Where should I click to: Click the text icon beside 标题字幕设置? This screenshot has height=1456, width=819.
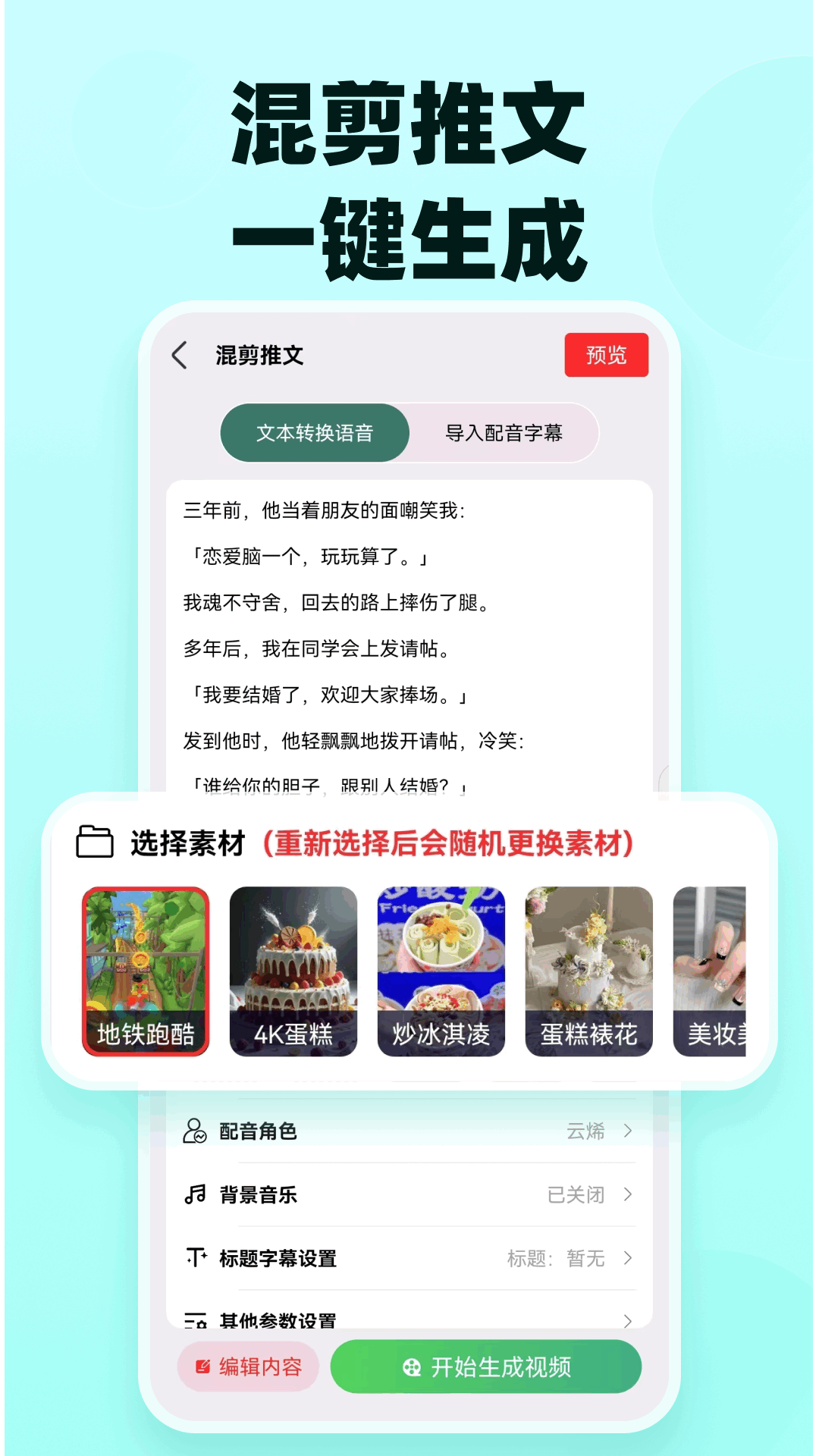click(x=194, y=1258)
